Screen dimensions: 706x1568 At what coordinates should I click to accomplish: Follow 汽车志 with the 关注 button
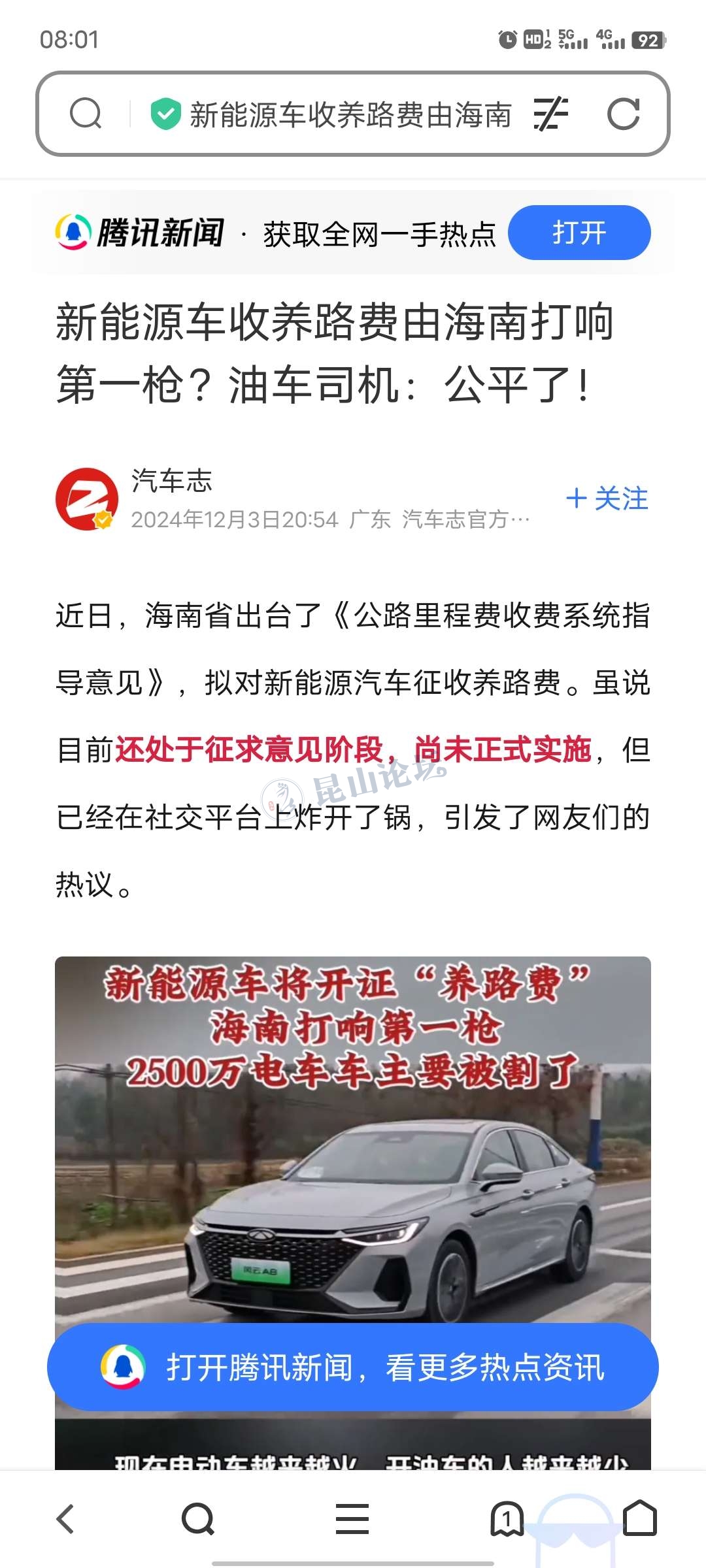[x=607, y=498]
